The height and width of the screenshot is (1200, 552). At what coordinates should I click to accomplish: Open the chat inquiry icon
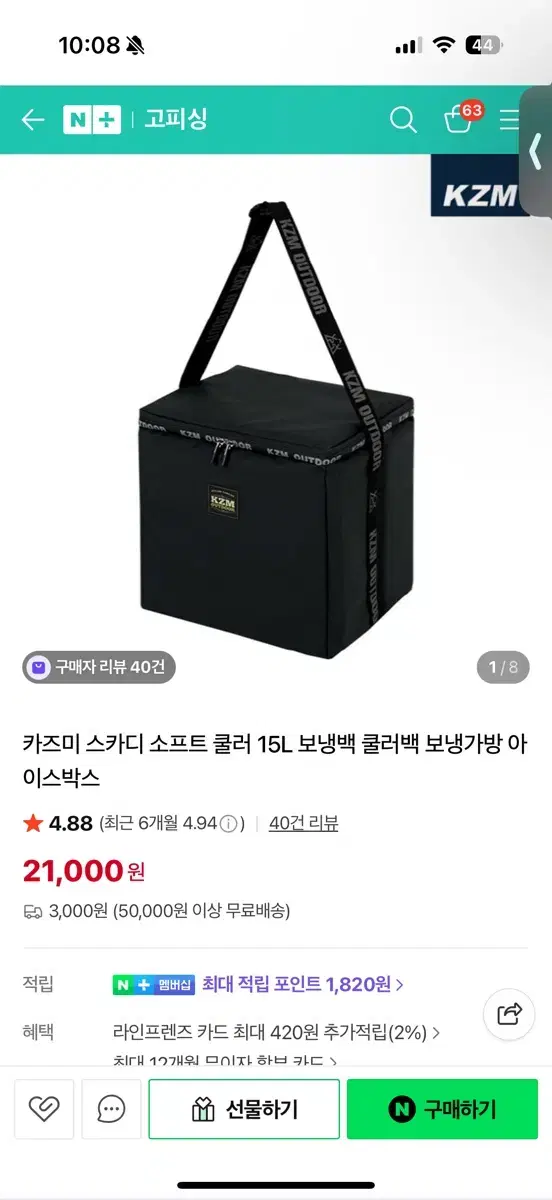coord(111,1109)
